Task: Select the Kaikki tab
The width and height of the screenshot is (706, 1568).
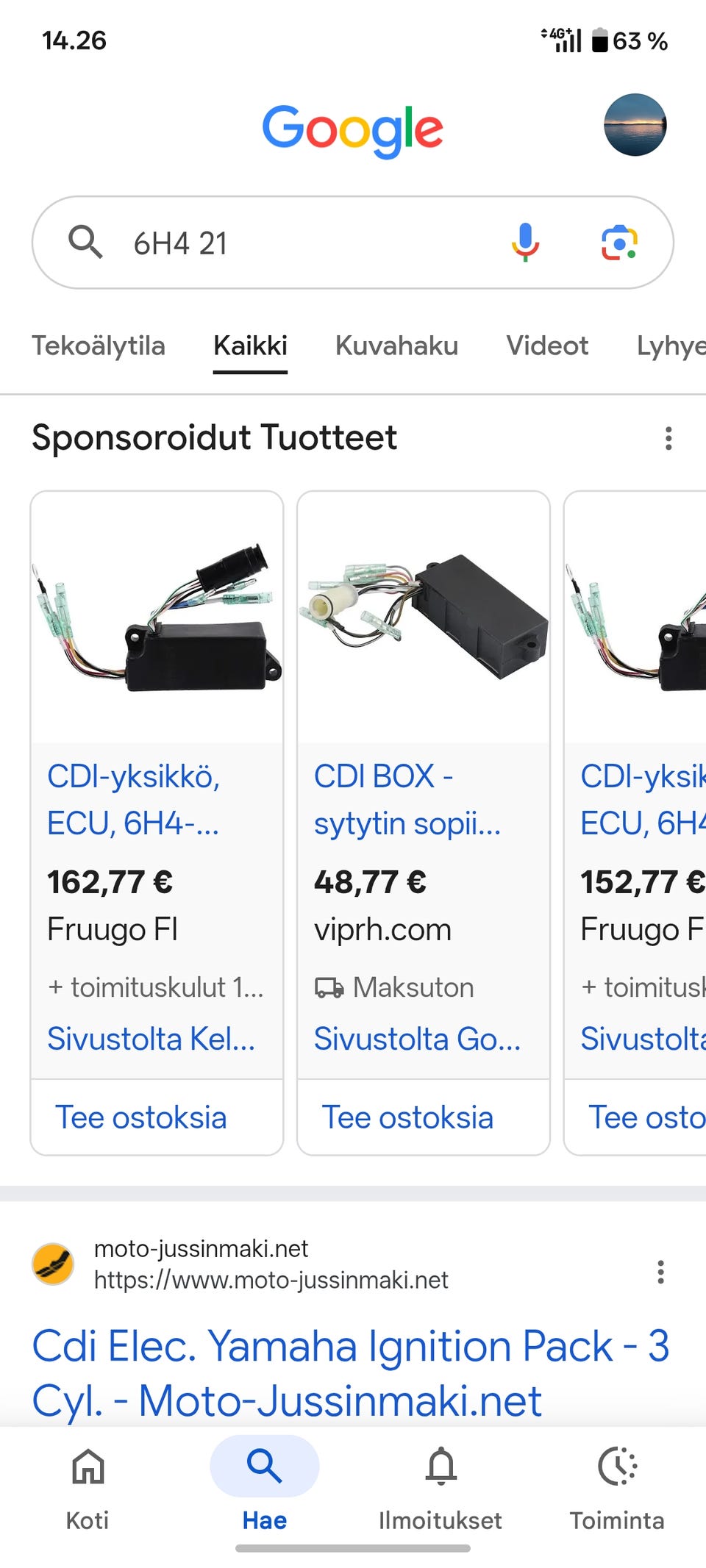Action: coord(250,346)
